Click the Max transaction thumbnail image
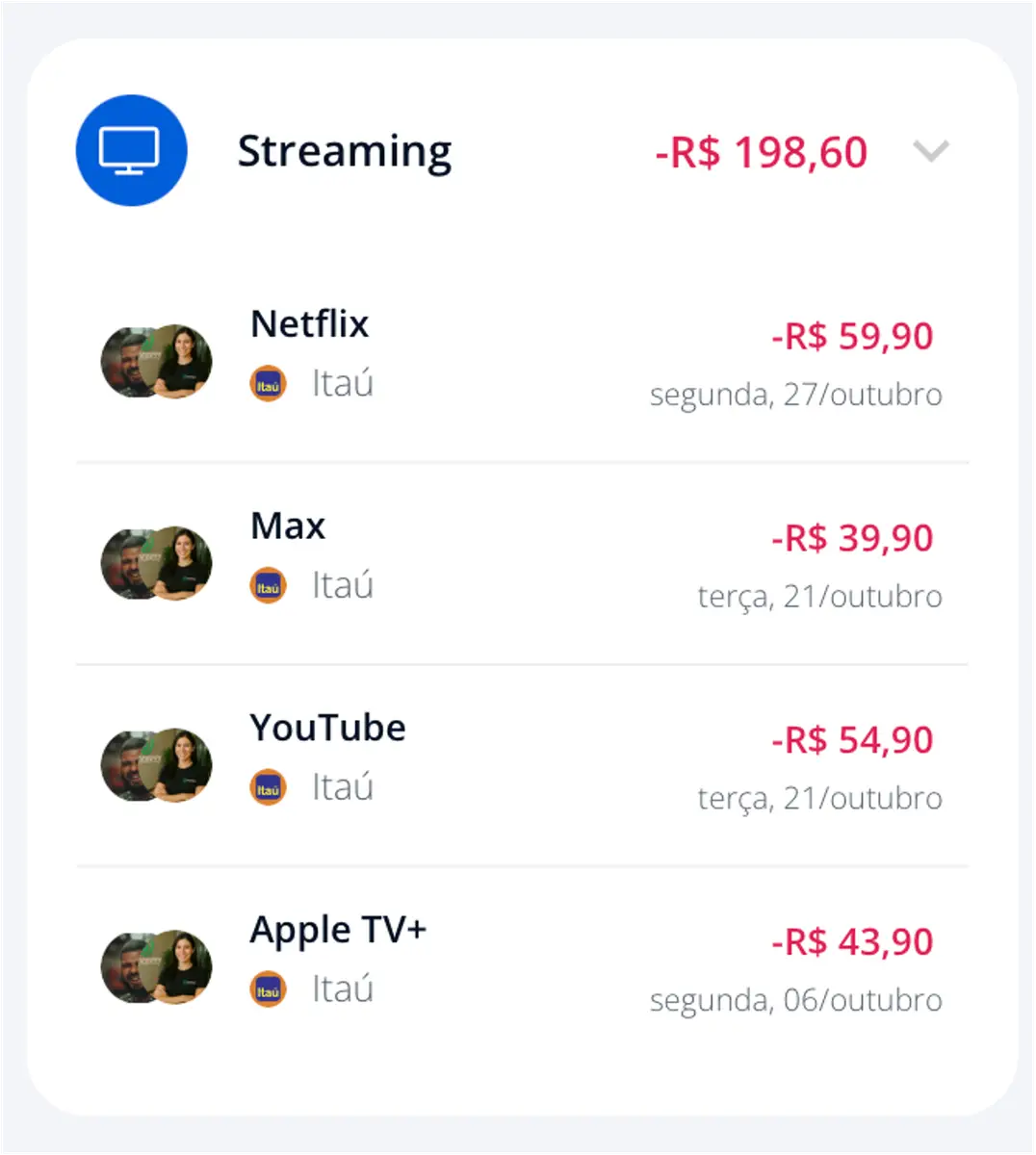The height and width of the screenshot is (1155, 1036). (156, 563)
